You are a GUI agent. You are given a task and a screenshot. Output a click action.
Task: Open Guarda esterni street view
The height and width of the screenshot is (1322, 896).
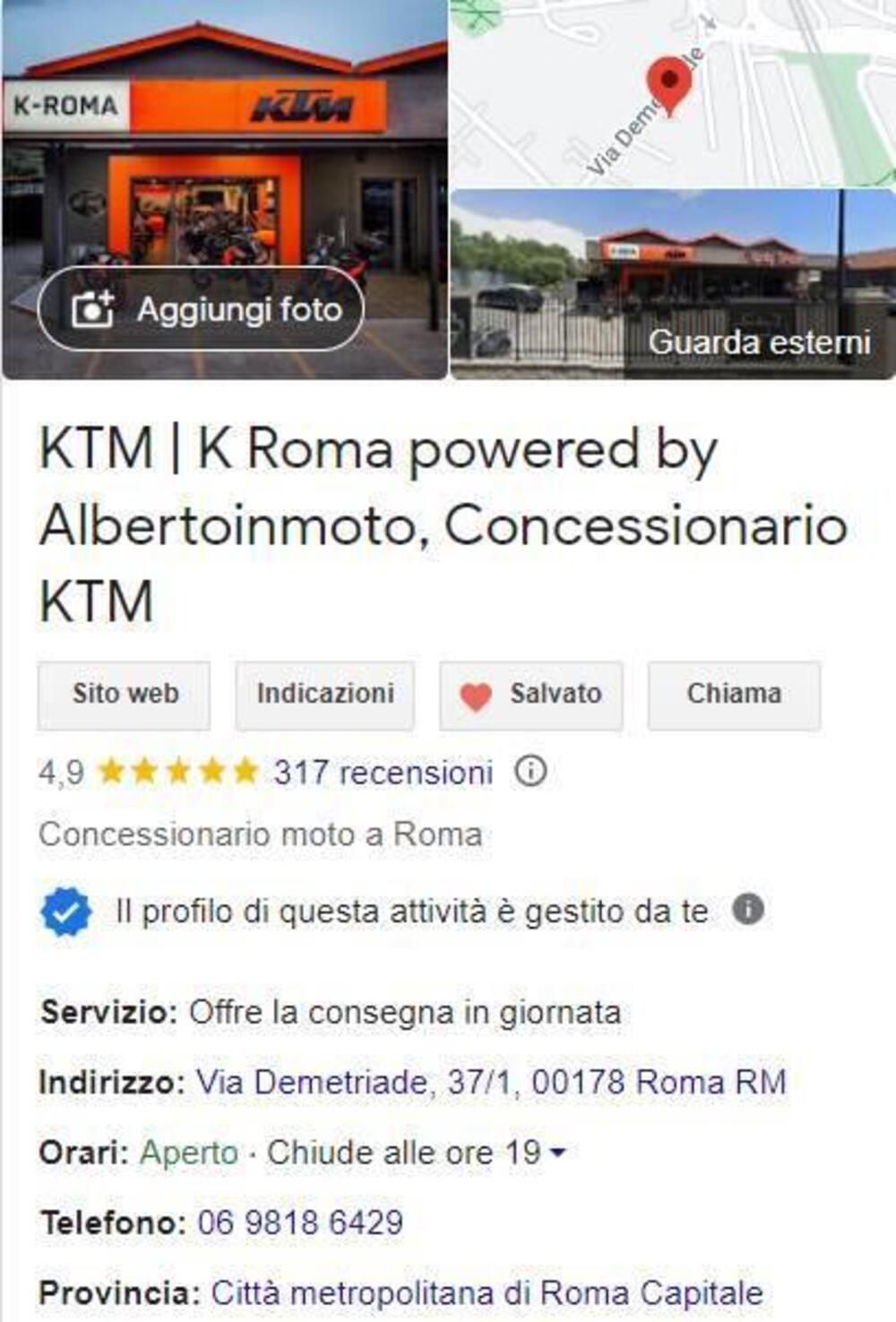click(x=672, y=285)
